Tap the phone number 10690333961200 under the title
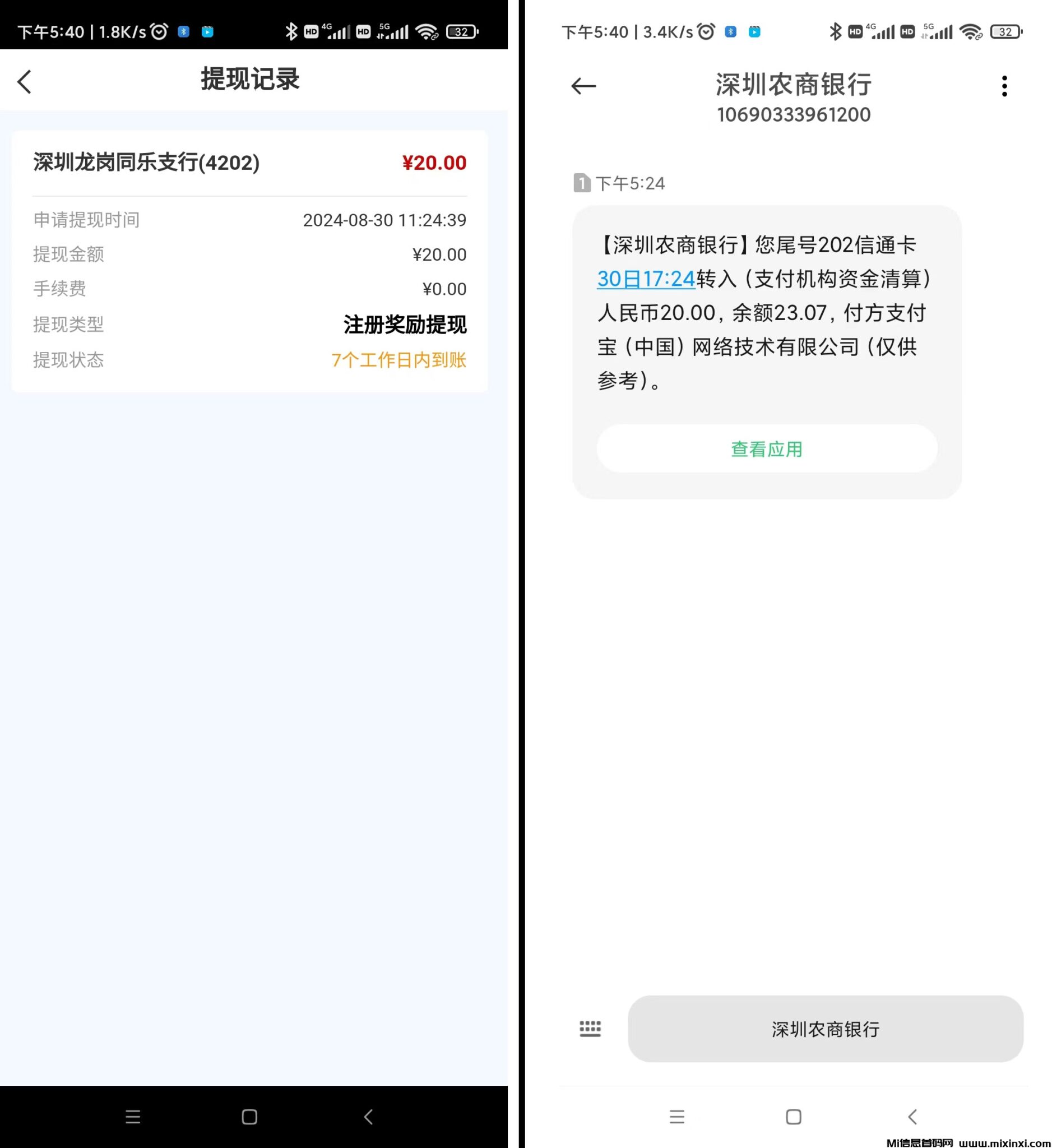Screen dimensions: 1052x1148 [795, 114]
